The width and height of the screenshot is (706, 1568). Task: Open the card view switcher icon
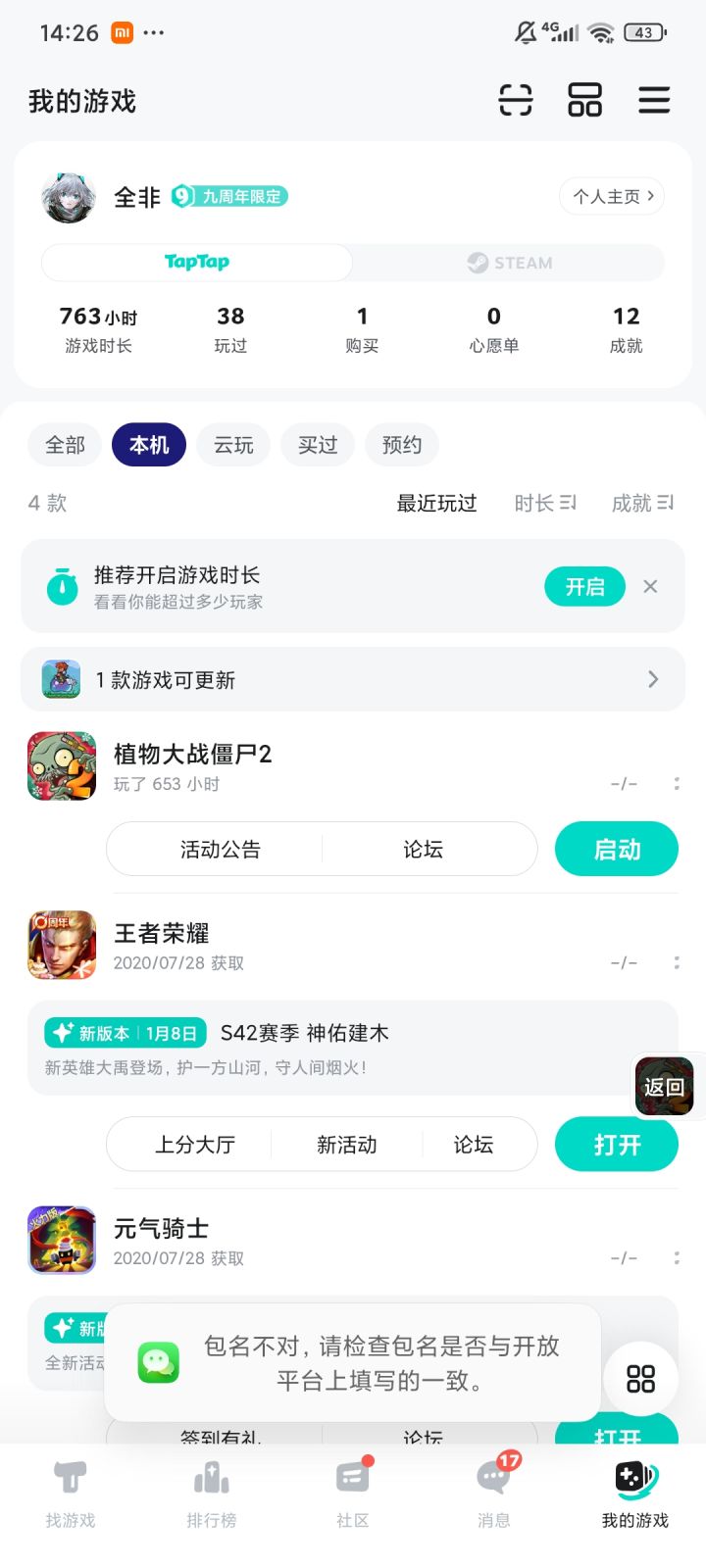click(x=584, y=100)
